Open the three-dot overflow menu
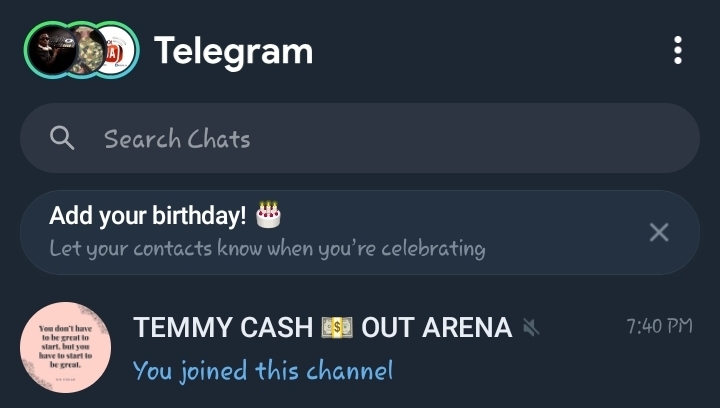Screen dimensions: 720x408 click(x=678, y=50)
